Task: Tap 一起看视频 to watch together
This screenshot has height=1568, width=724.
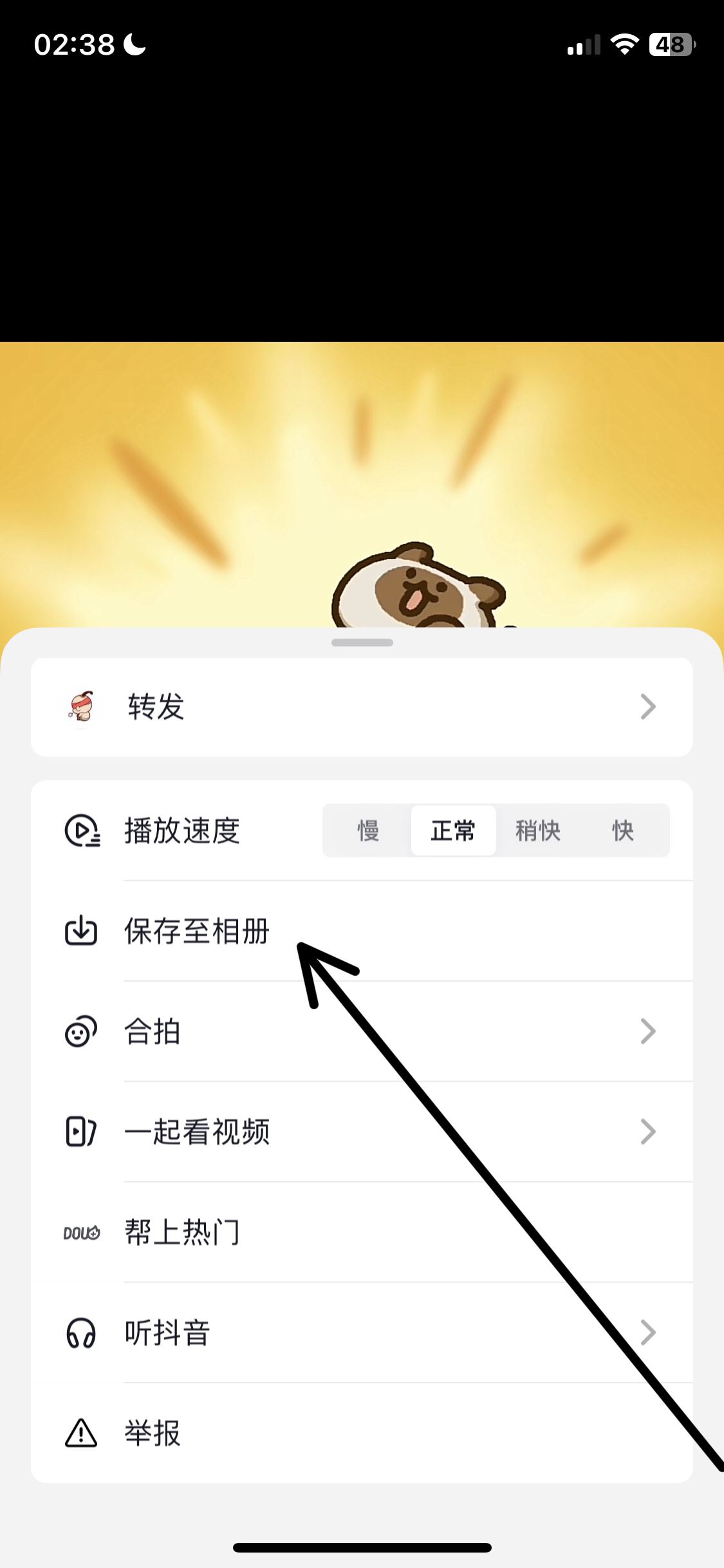Action: click(x=197, y=1132)
